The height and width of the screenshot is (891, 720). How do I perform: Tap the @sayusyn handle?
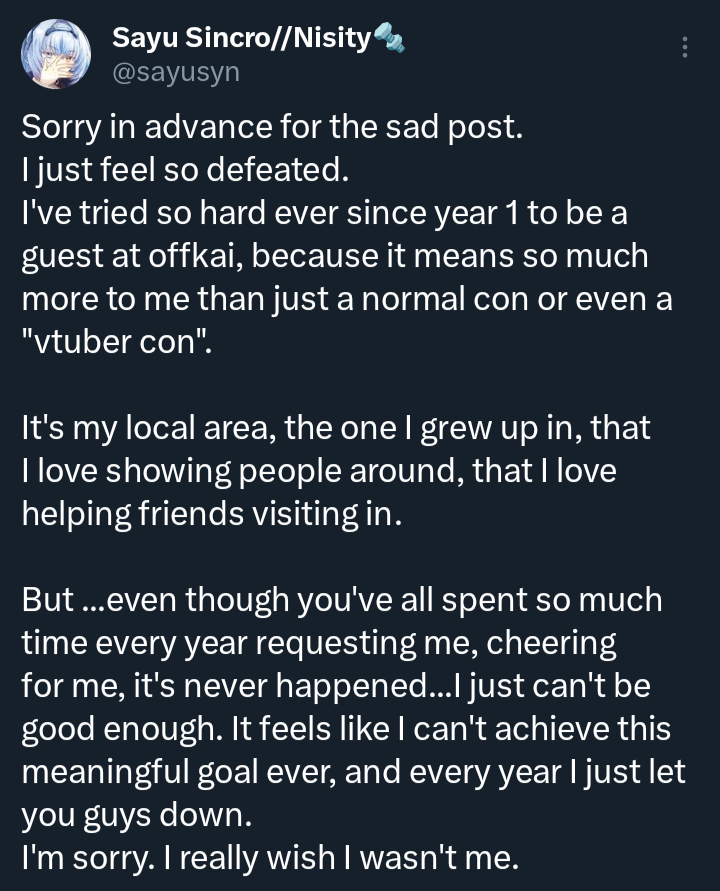176,72
